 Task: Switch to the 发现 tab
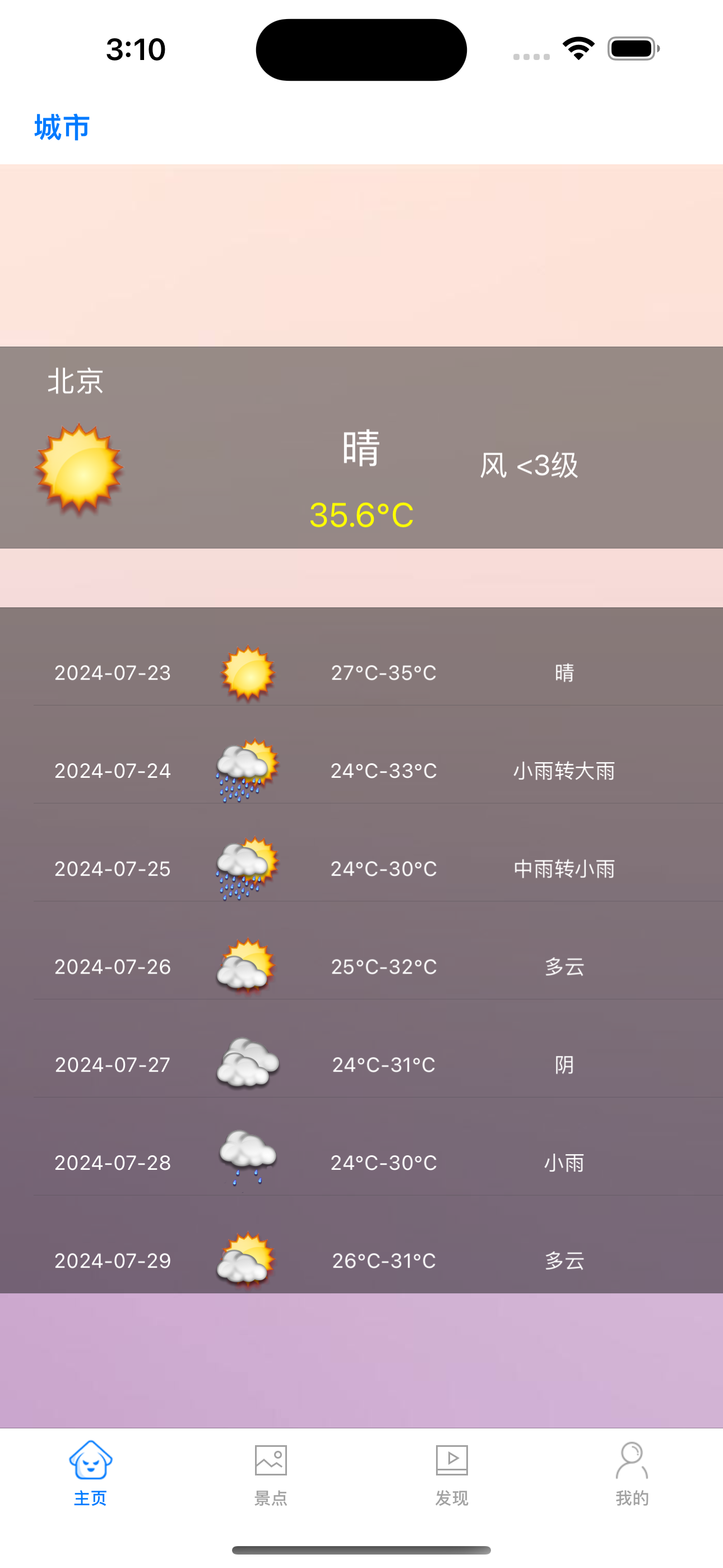coord(452,1497)
